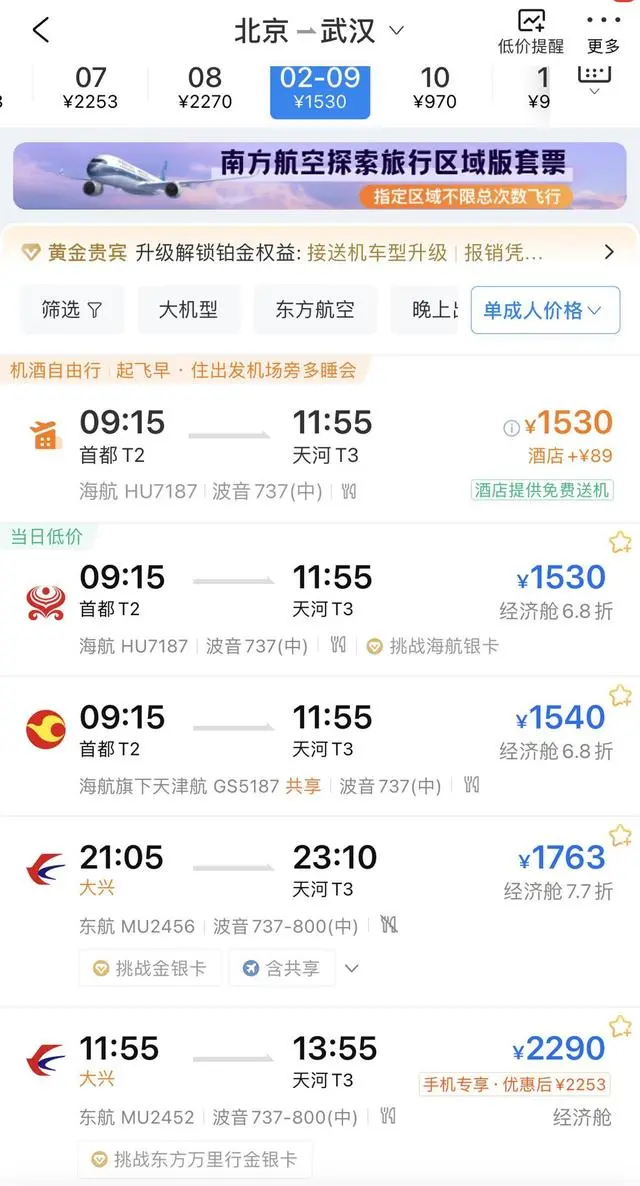Viewport: 640px width, 1186px height.
Task: Open the 南方航空 travel pass banner
Action: point(319,175)
